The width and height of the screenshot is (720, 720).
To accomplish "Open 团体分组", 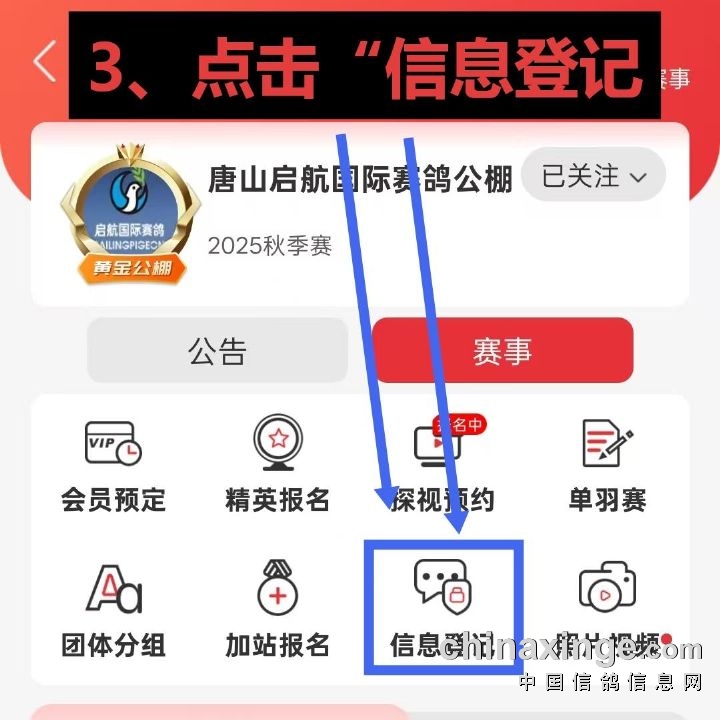I will [x=113, y=608].
